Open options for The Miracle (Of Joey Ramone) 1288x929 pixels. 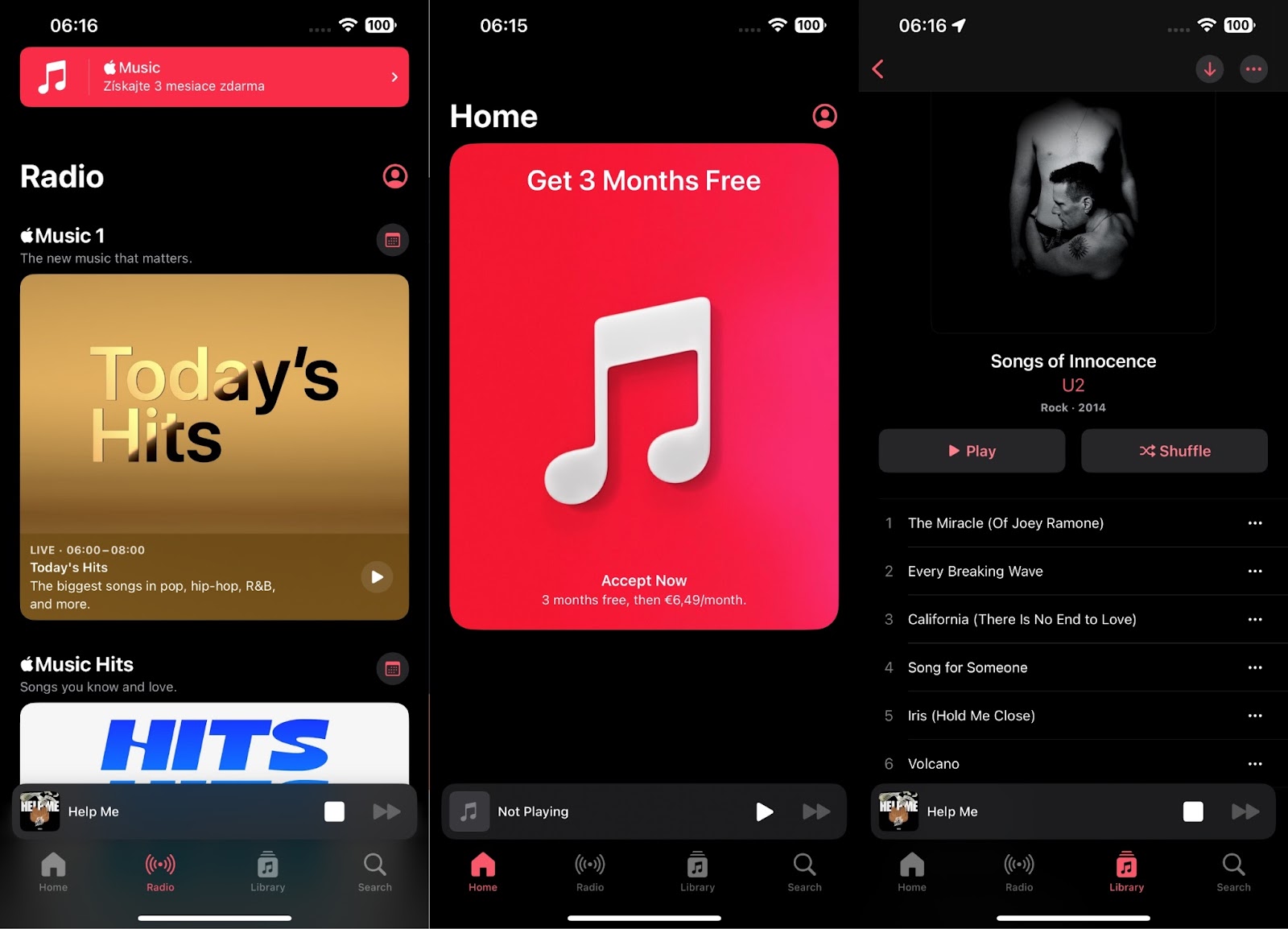point(1254,523)
